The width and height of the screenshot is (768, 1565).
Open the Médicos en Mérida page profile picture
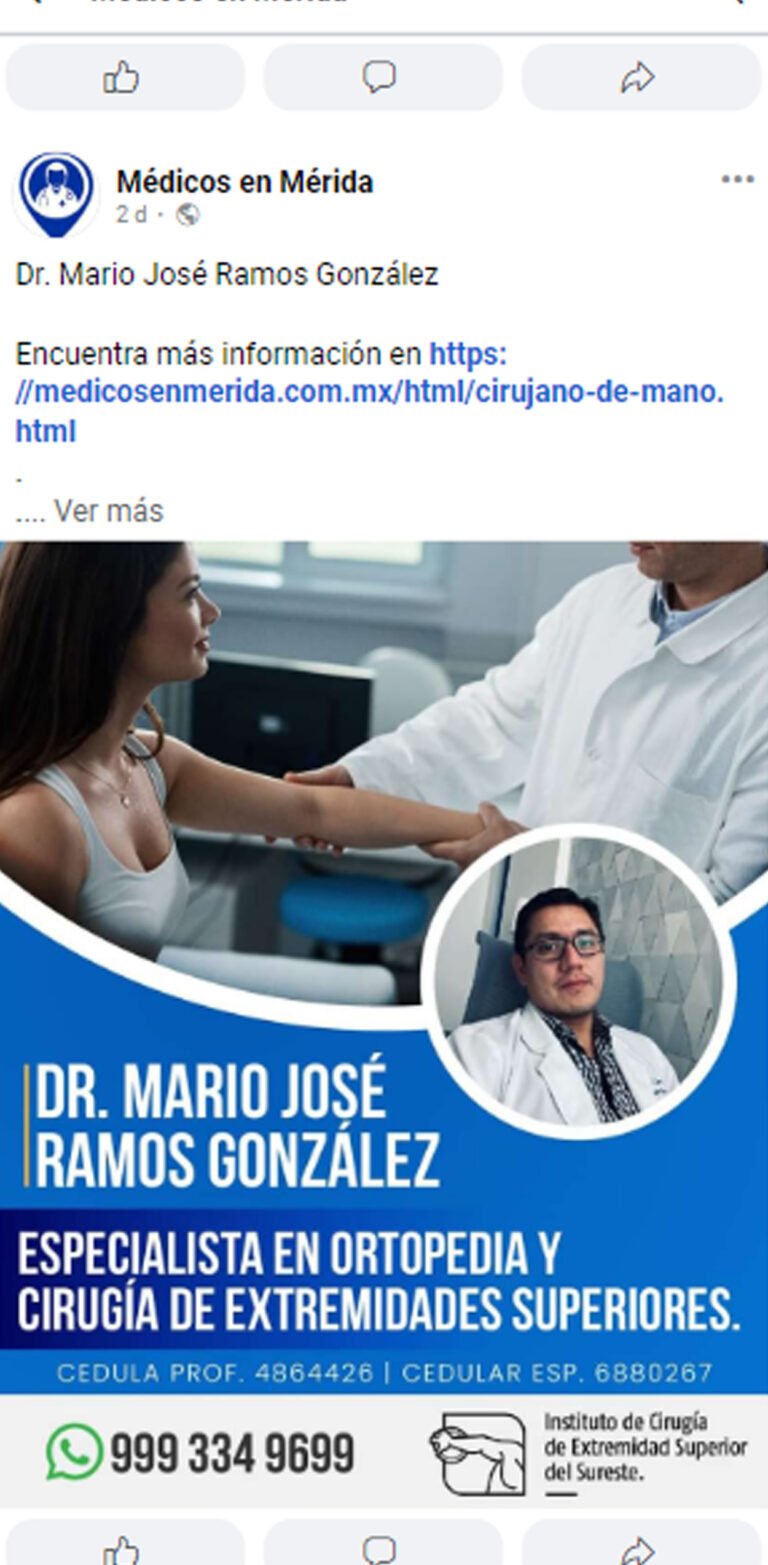click(x=57, y=194)
